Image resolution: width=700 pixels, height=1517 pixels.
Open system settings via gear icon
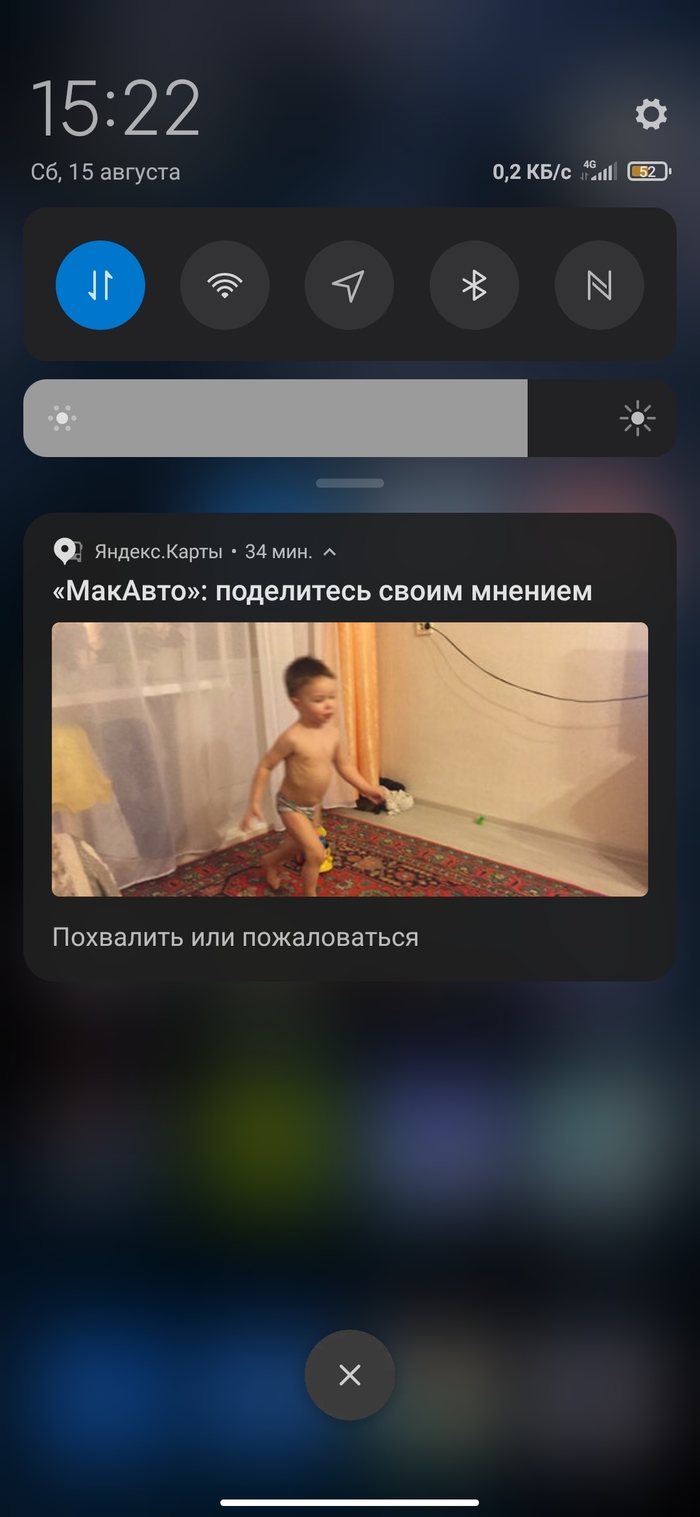click(x=651, y=114)
